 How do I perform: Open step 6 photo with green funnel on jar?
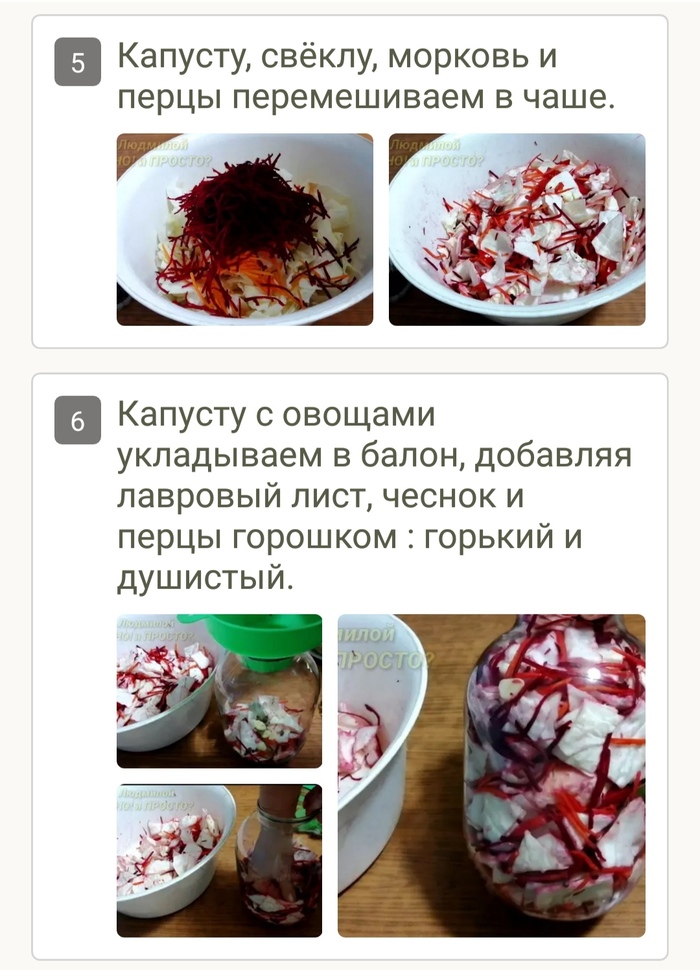219,691
